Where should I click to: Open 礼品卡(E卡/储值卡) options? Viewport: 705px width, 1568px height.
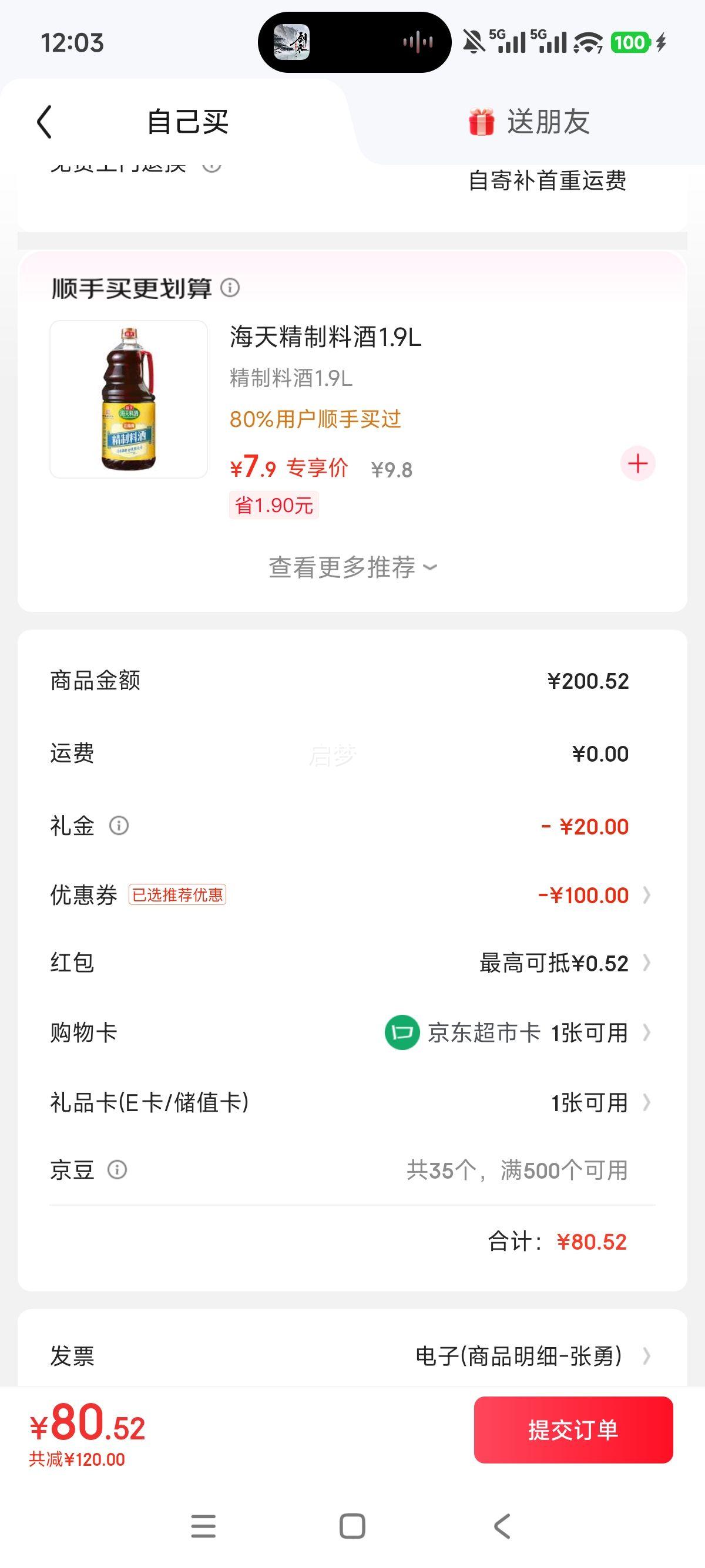point(647,1102)
